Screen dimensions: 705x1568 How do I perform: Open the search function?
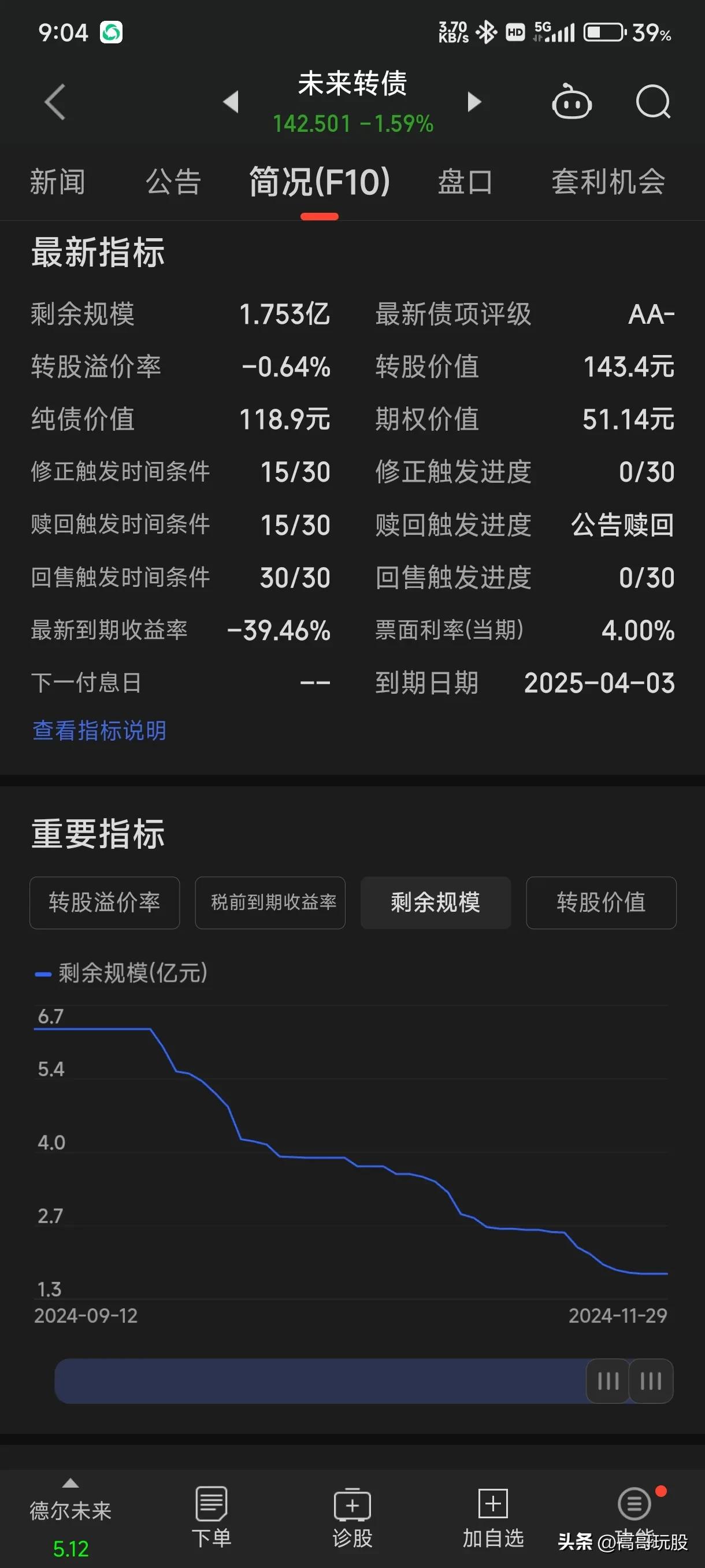point(652,102)
